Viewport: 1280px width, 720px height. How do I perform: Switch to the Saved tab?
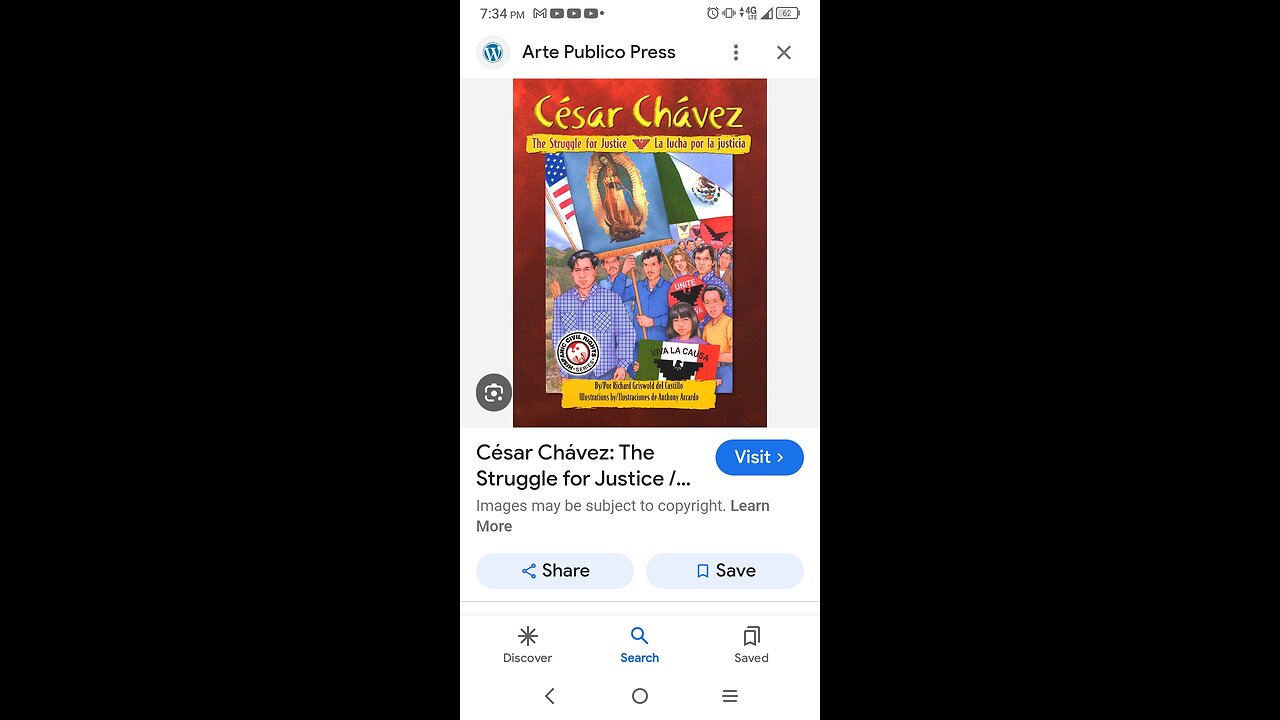[x=752, y=645]
